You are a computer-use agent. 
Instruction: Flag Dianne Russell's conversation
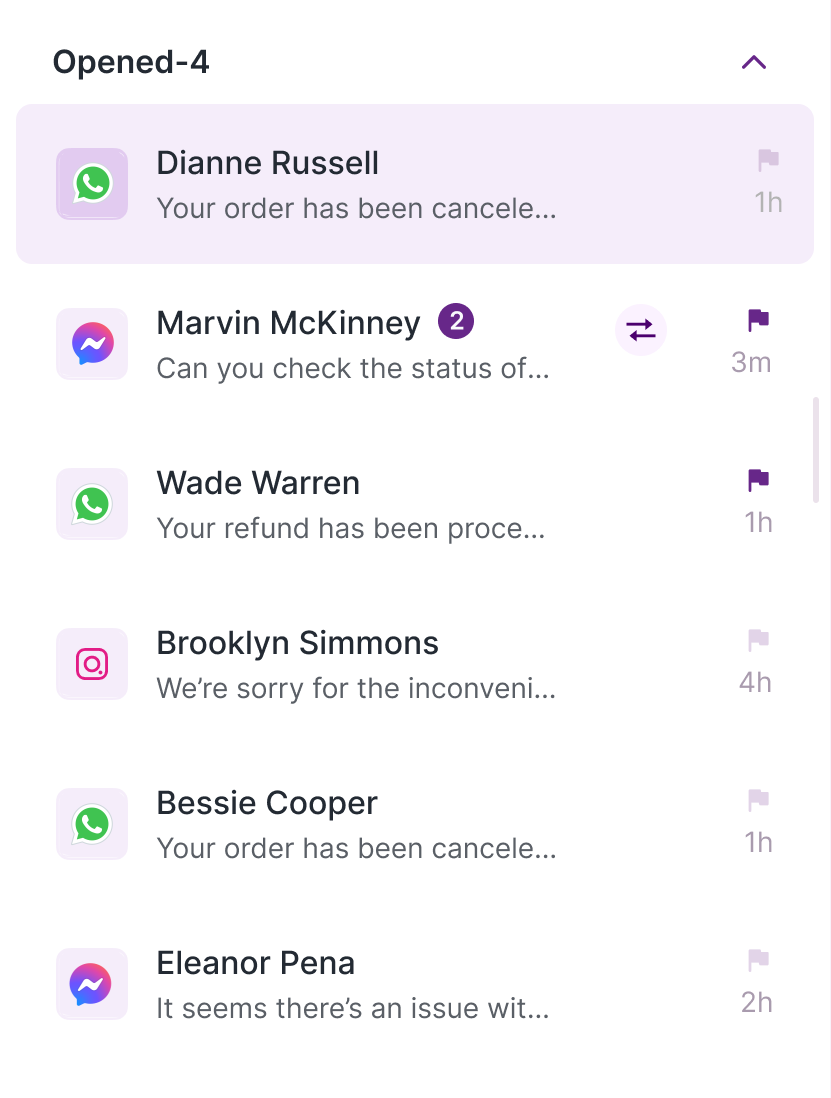(x=768, y=160)
